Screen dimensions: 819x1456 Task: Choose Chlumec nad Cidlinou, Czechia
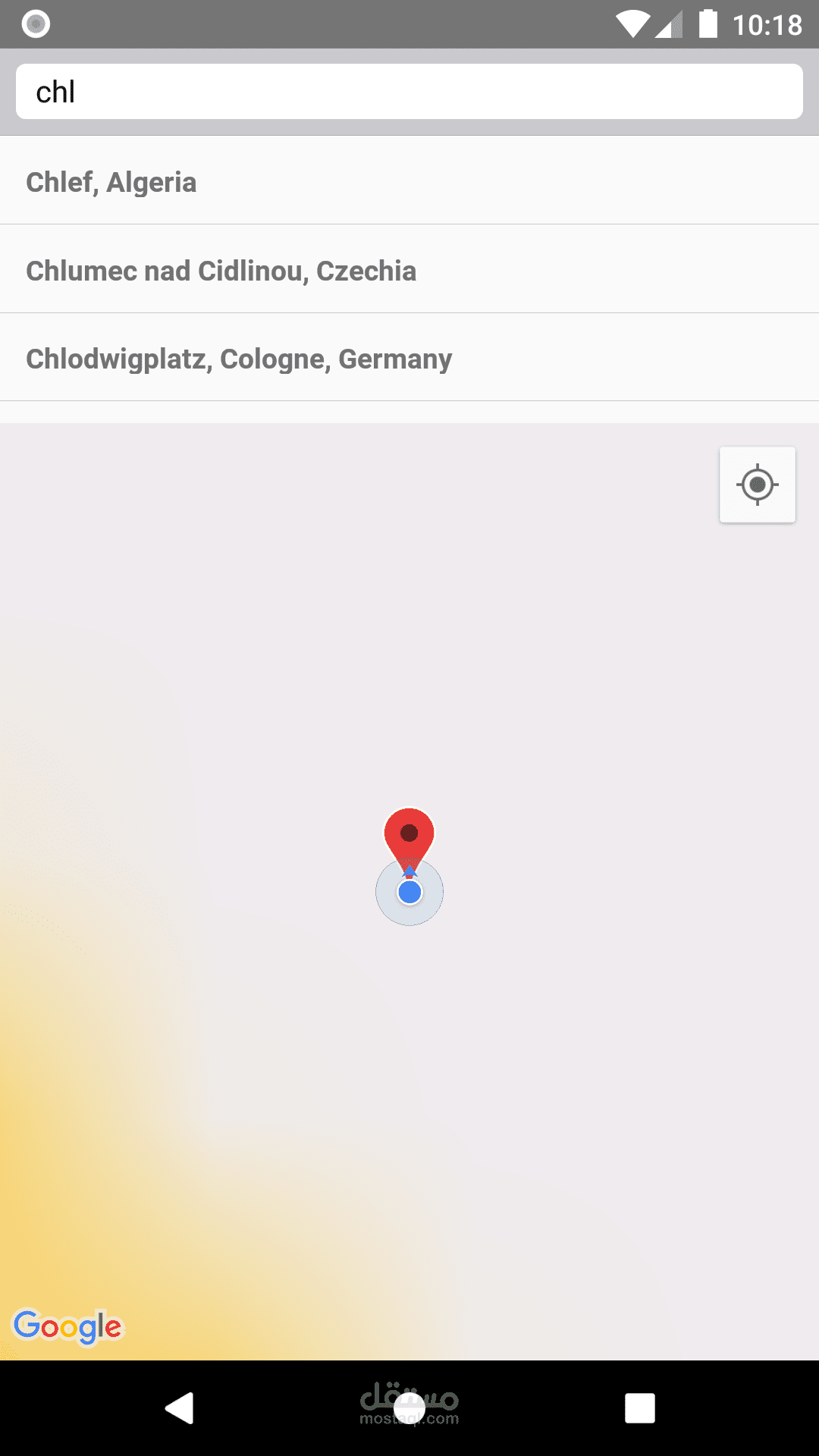[x=409, y=271]
